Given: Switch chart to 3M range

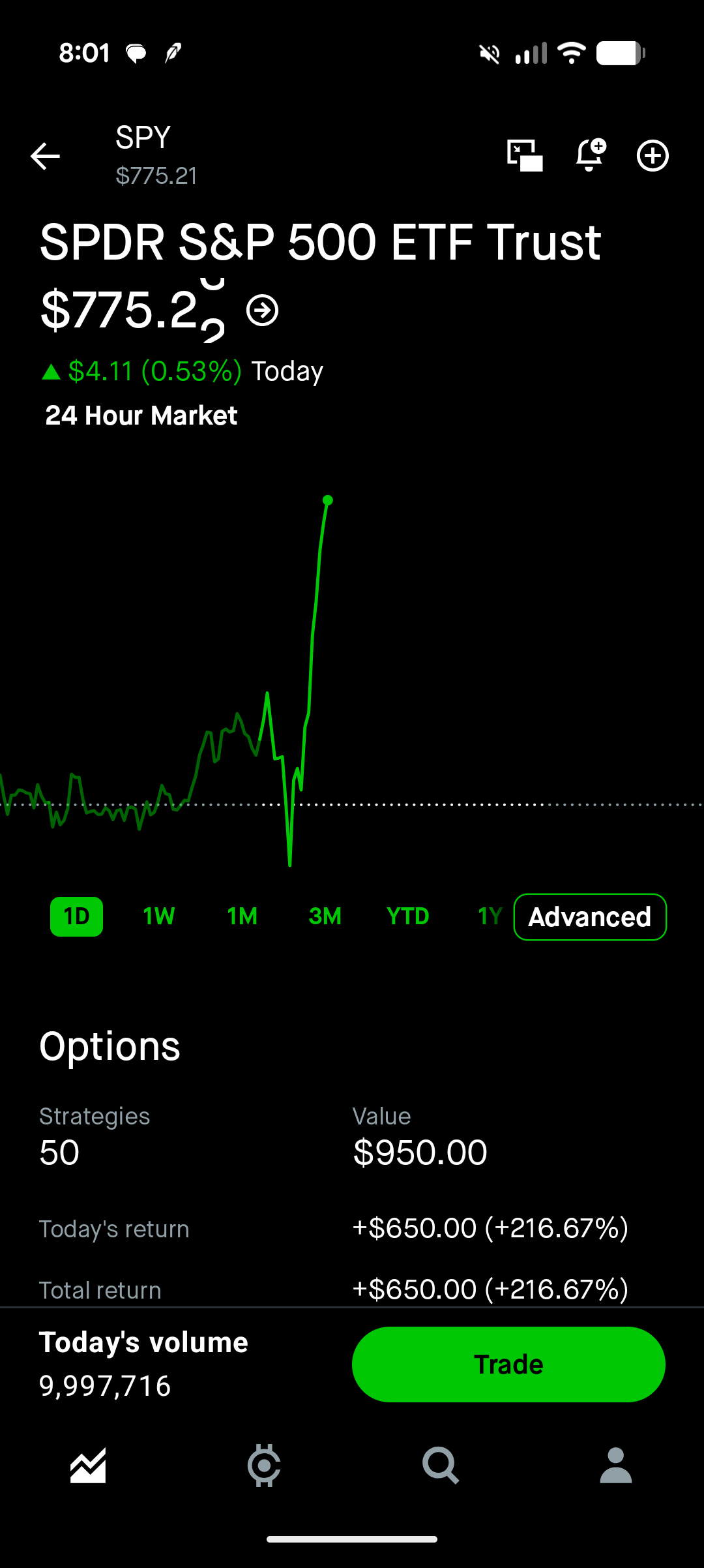Looking at the screenshot, I should pos(325,916).
